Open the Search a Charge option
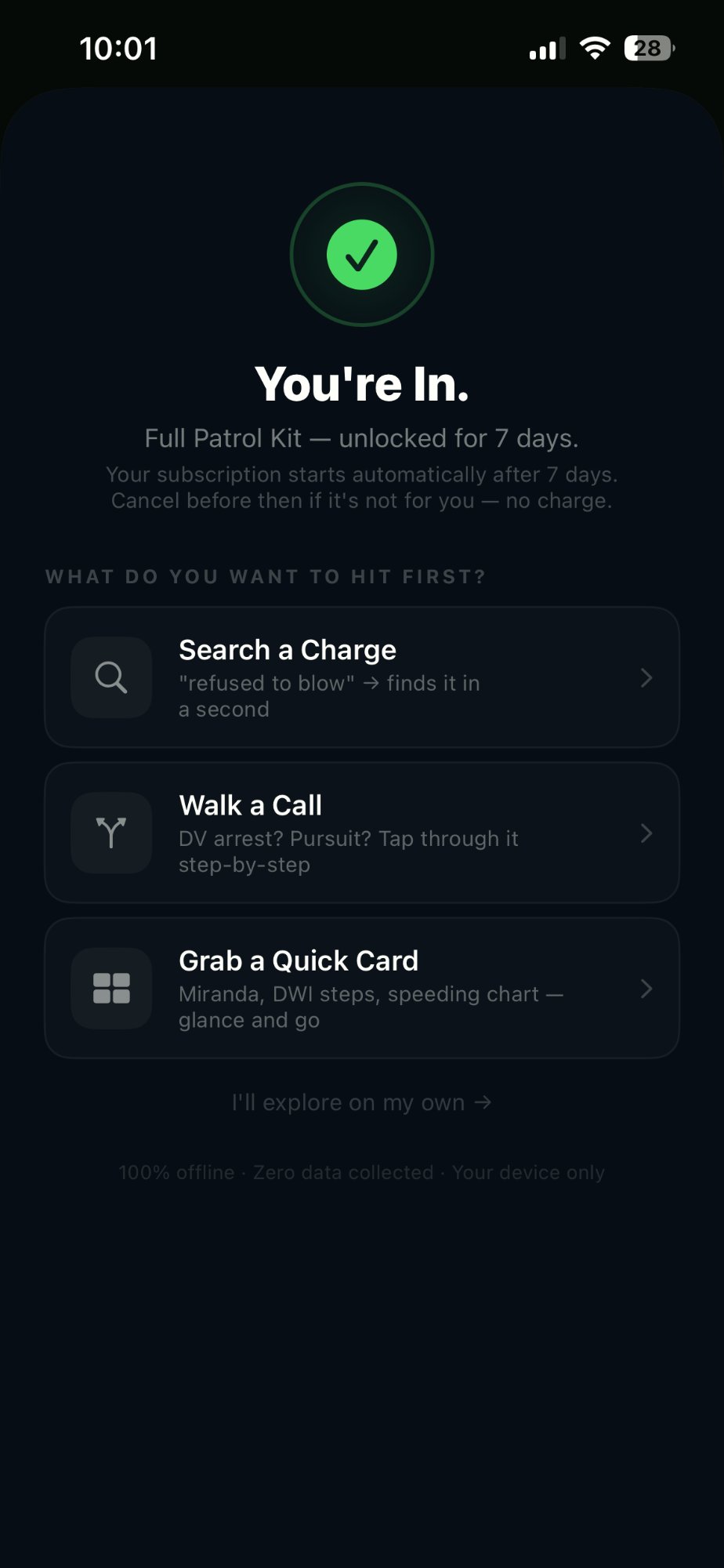 pyautogui.click(x=361, y=677)
